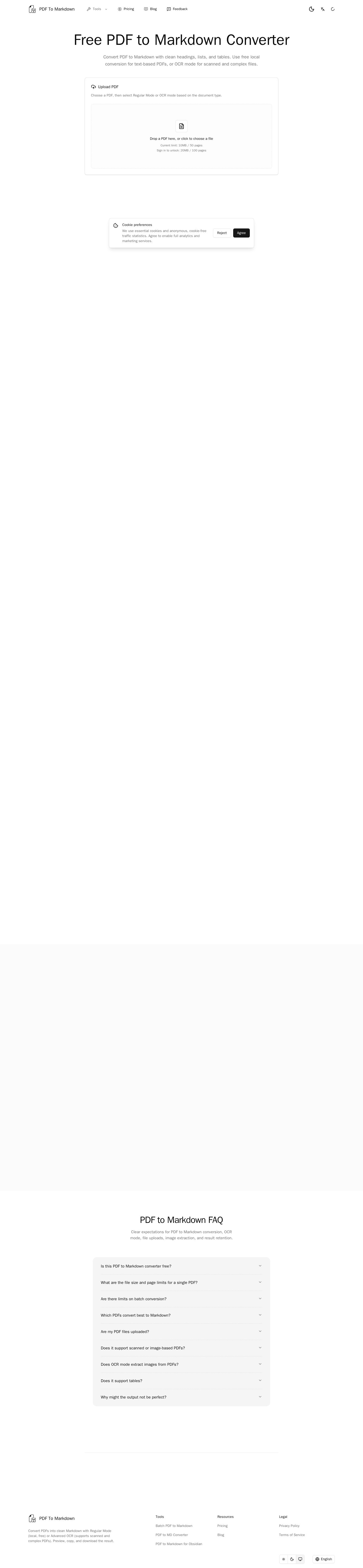Toggle dark mode moon icon in header
This screenshot has height=1568, width=363.
312,9
